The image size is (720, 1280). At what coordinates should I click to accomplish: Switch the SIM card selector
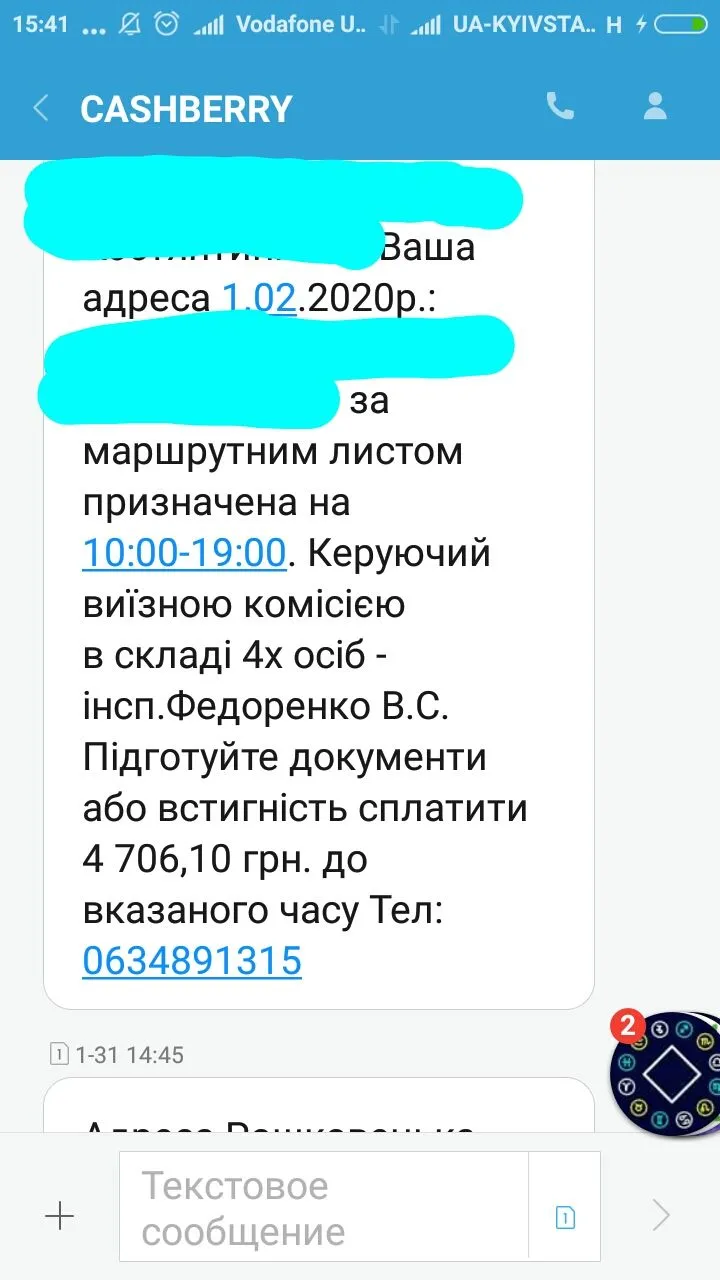pyautogui.click(x=565, y=1216)
